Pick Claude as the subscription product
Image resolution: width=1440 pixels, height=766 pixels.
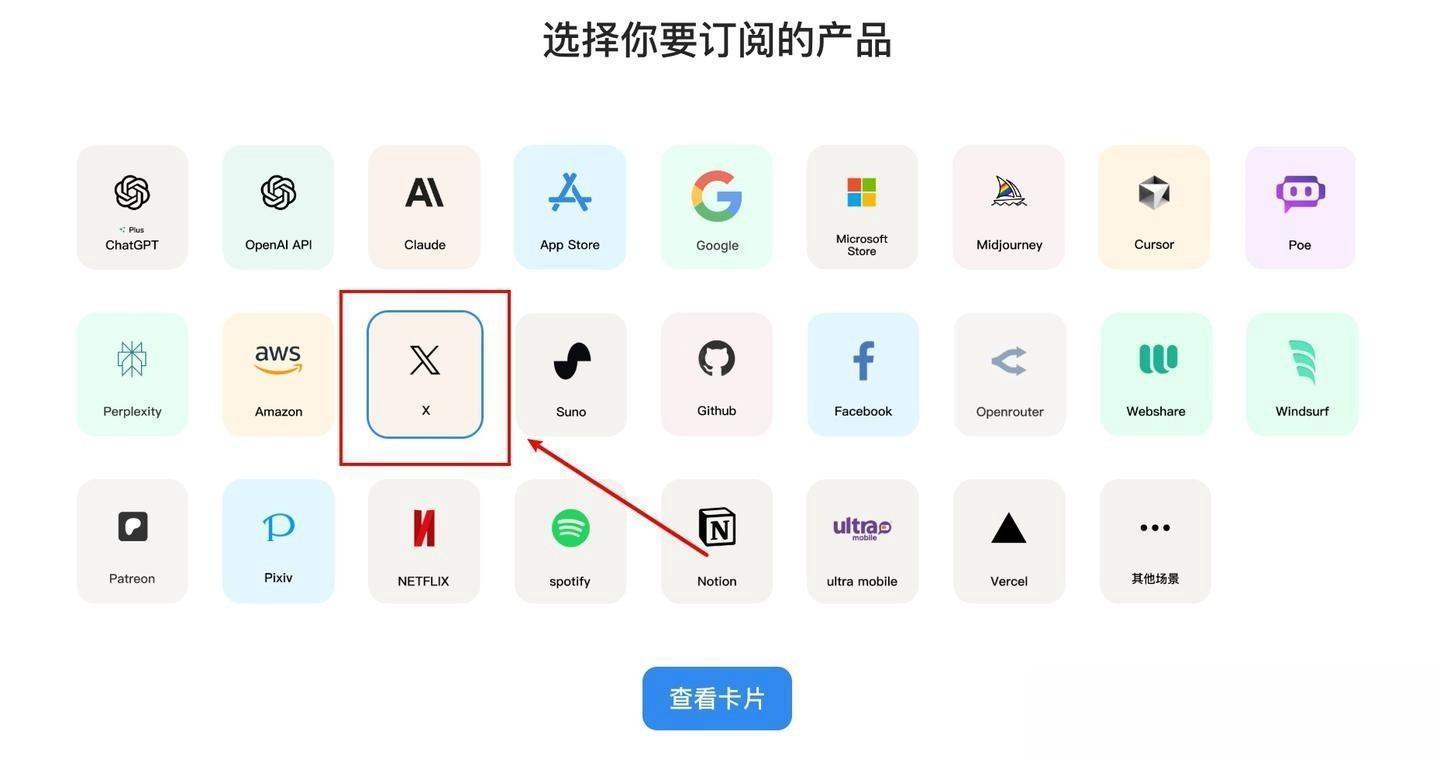424,207
